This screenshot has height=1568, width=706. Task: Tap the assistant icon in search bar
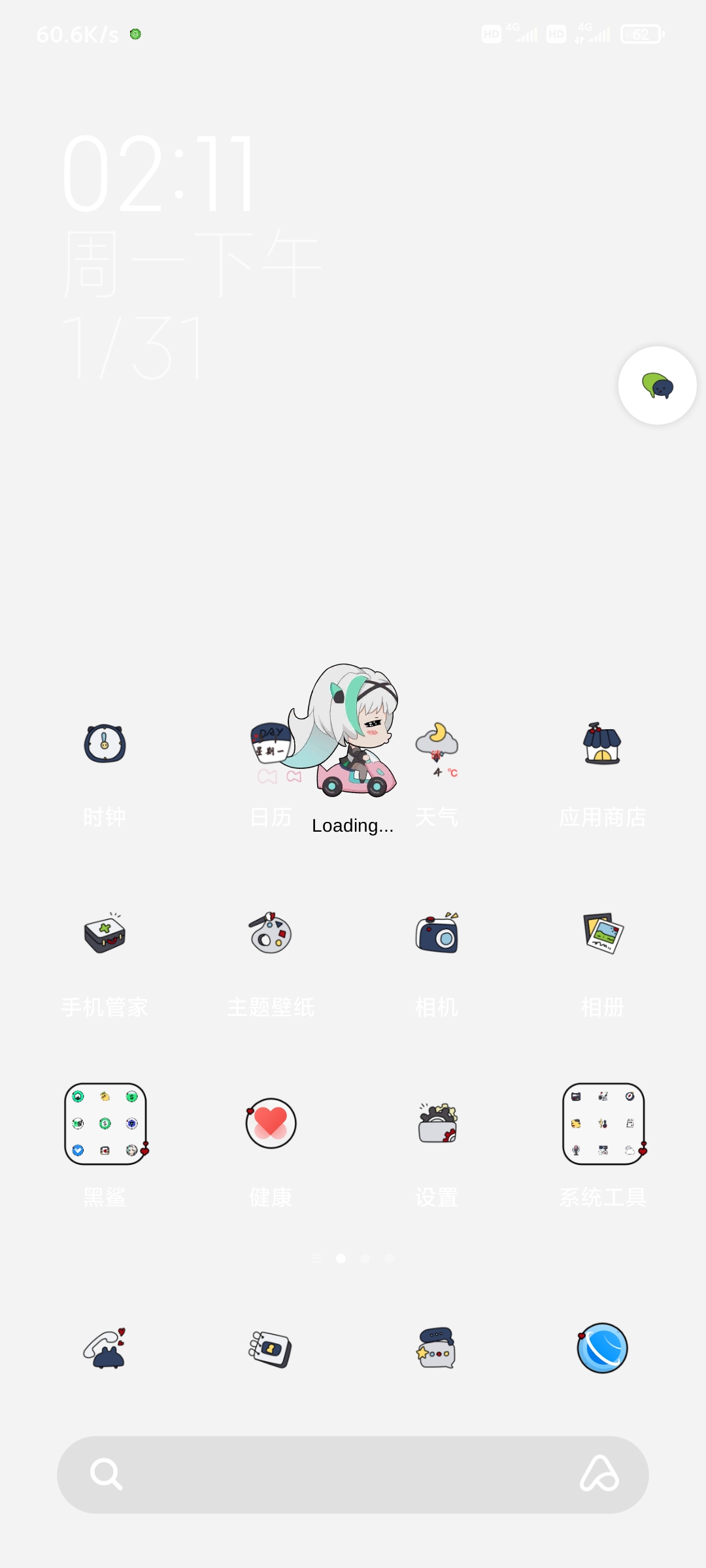(x=599, y=1474)
